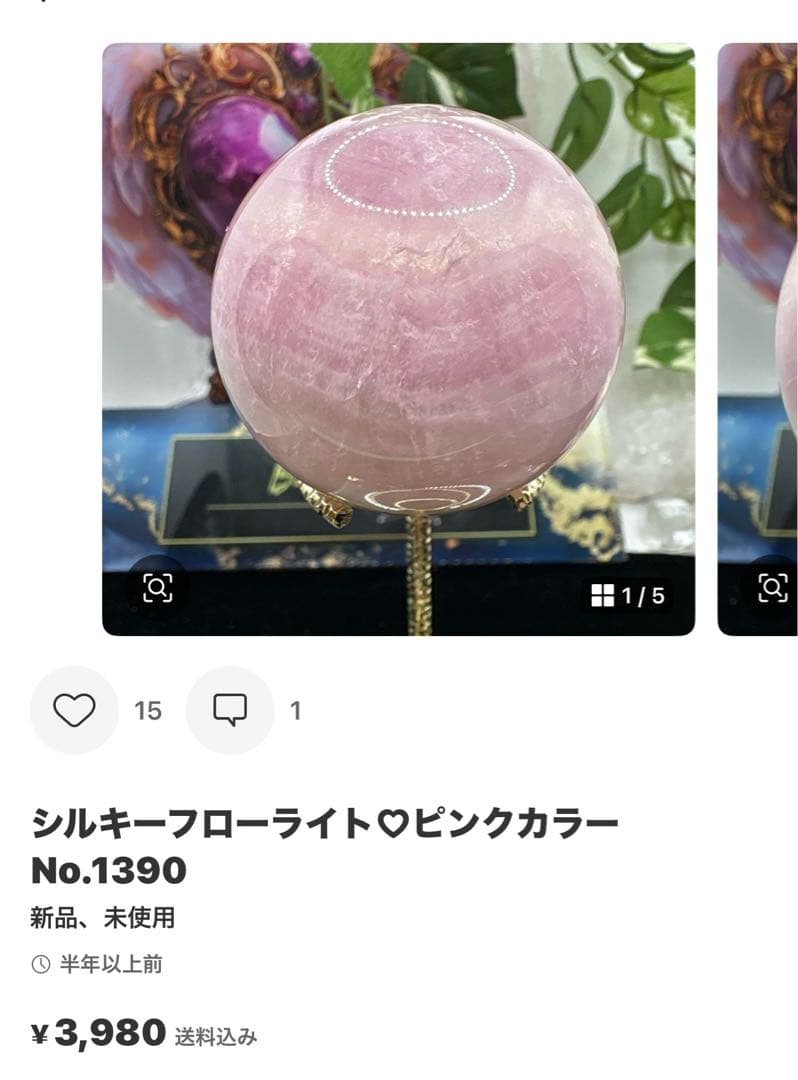Click the comment bubble to add a comment
The width and height of the screenshot is (798, 1080).
(x=232, y=710)
